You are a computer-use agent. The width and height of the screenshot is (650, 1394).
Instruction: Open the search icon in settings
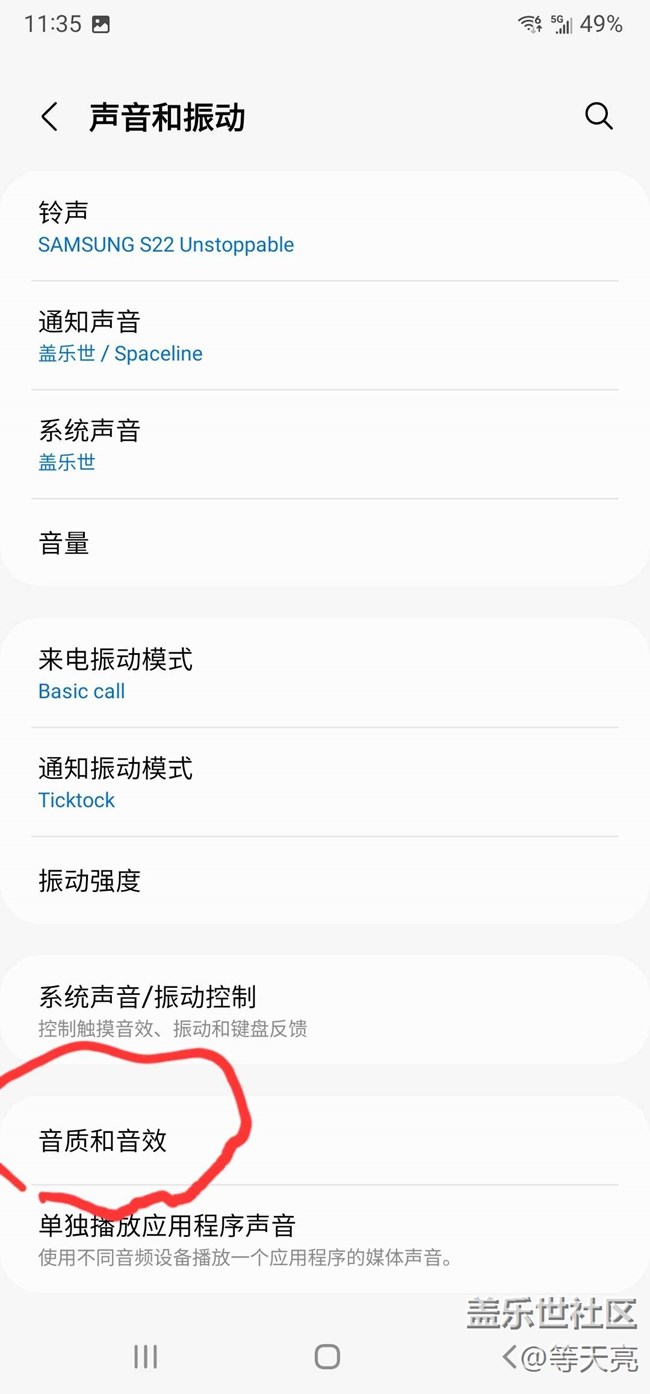point(598,116)
